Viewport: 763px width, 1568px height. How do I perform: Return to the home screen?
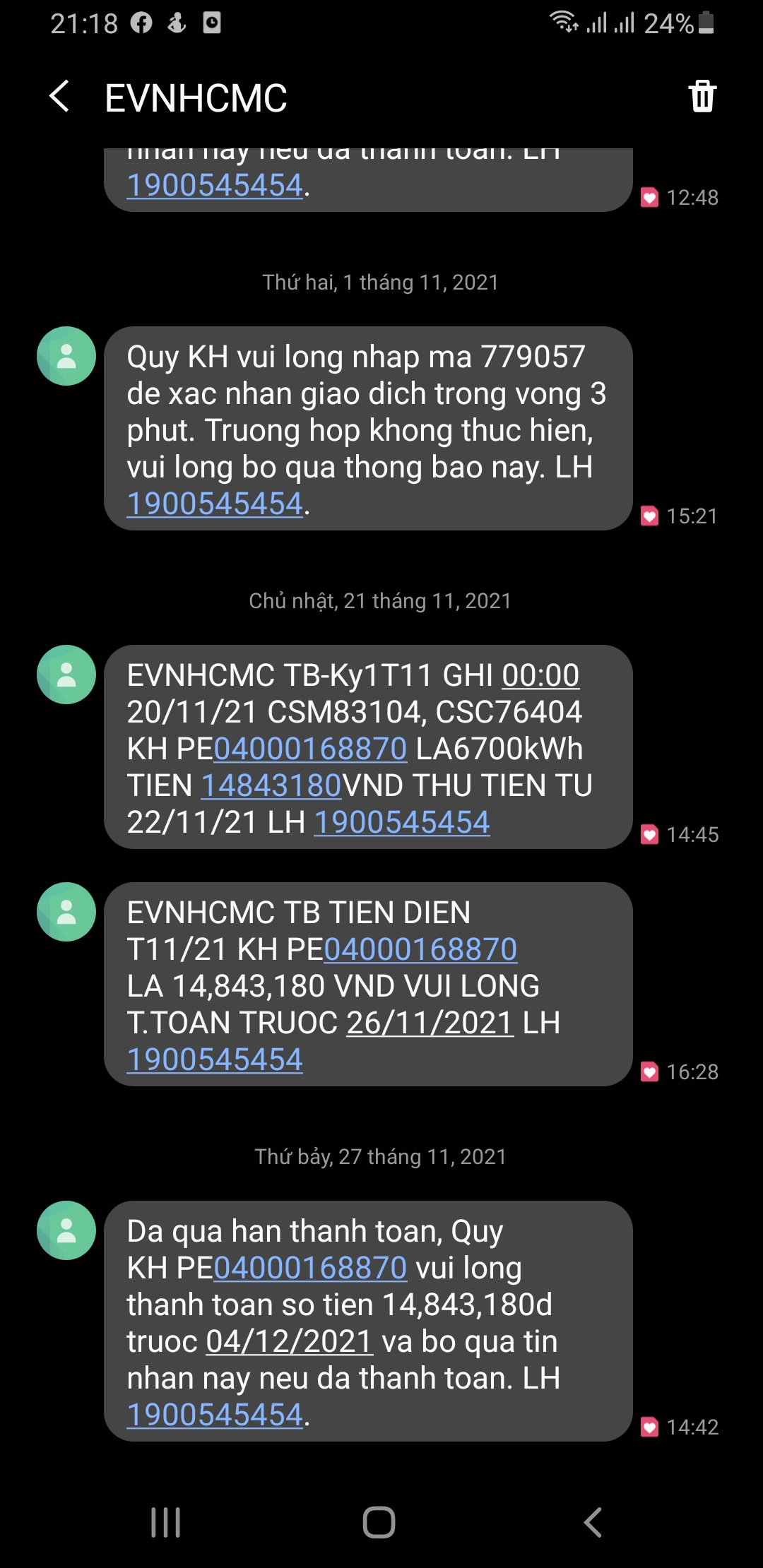(x=379, y=1522)
